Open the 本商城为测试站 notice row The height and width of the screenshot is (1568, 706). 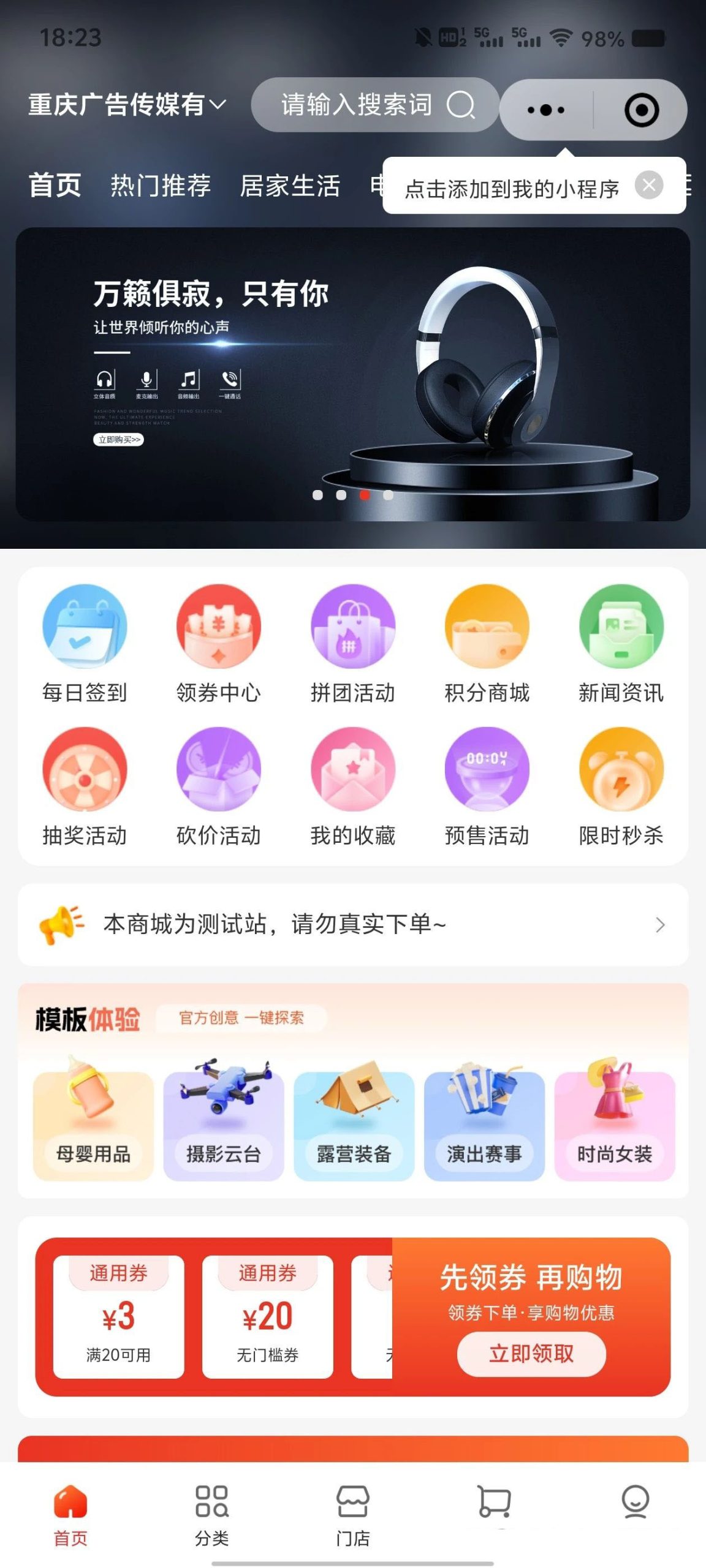tap(352, 924)
